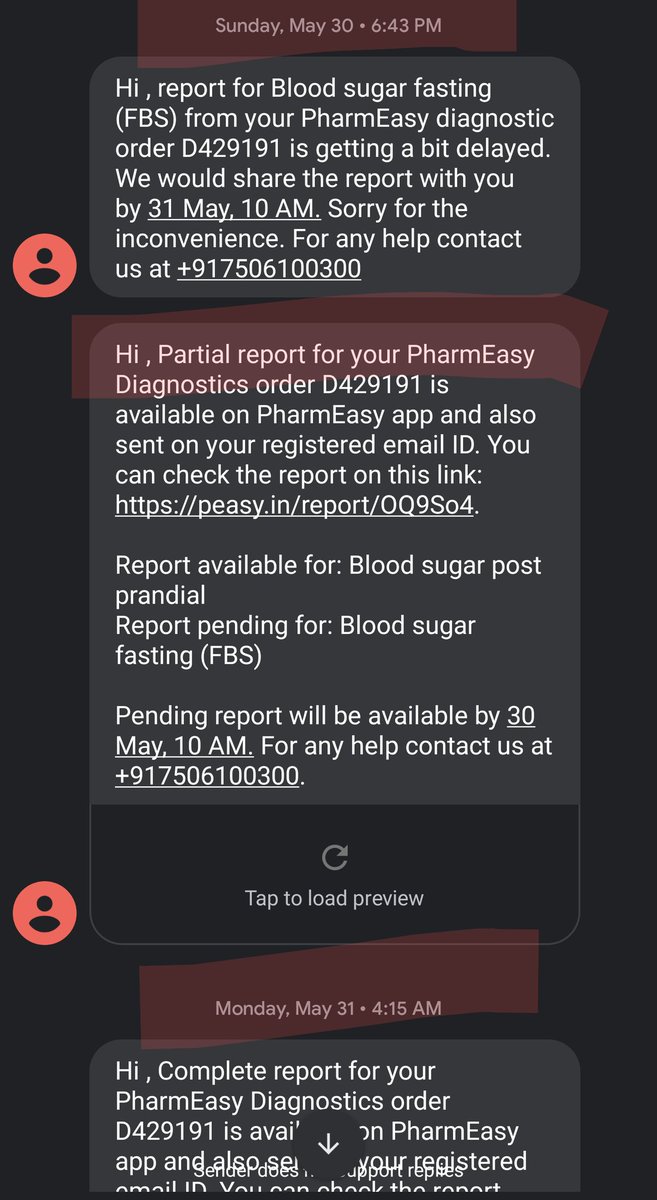Open sender avatar beside the delayed report message
657x1200 pixels.
pos(44,265)
